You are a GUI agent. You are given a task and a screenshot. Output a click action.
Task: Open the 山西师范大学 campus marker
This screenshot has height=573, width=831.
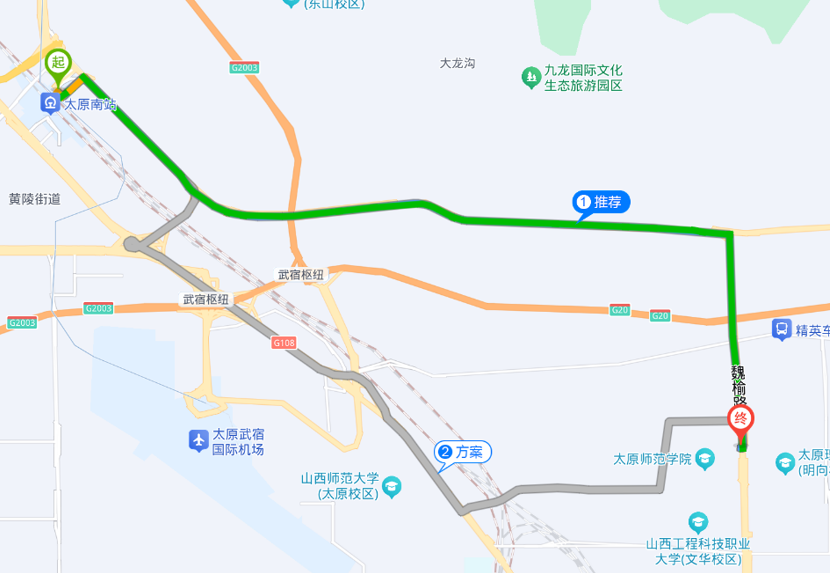click(x=391, y=486)
